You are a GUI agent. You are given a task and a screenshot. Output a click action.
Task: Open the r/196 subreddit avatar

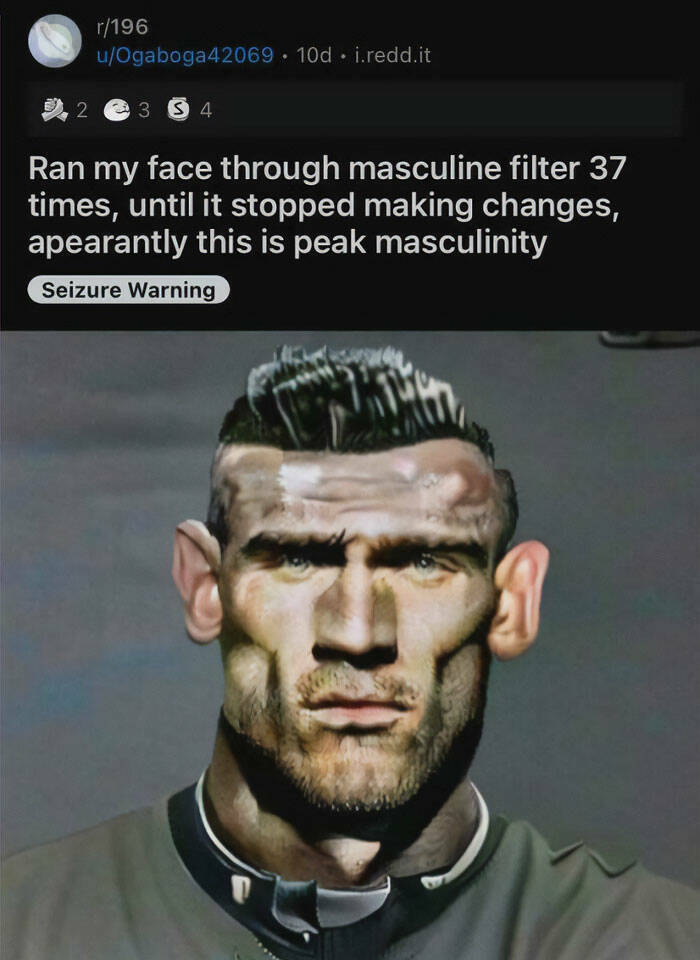pyautogui.click(x=54, y=41)
